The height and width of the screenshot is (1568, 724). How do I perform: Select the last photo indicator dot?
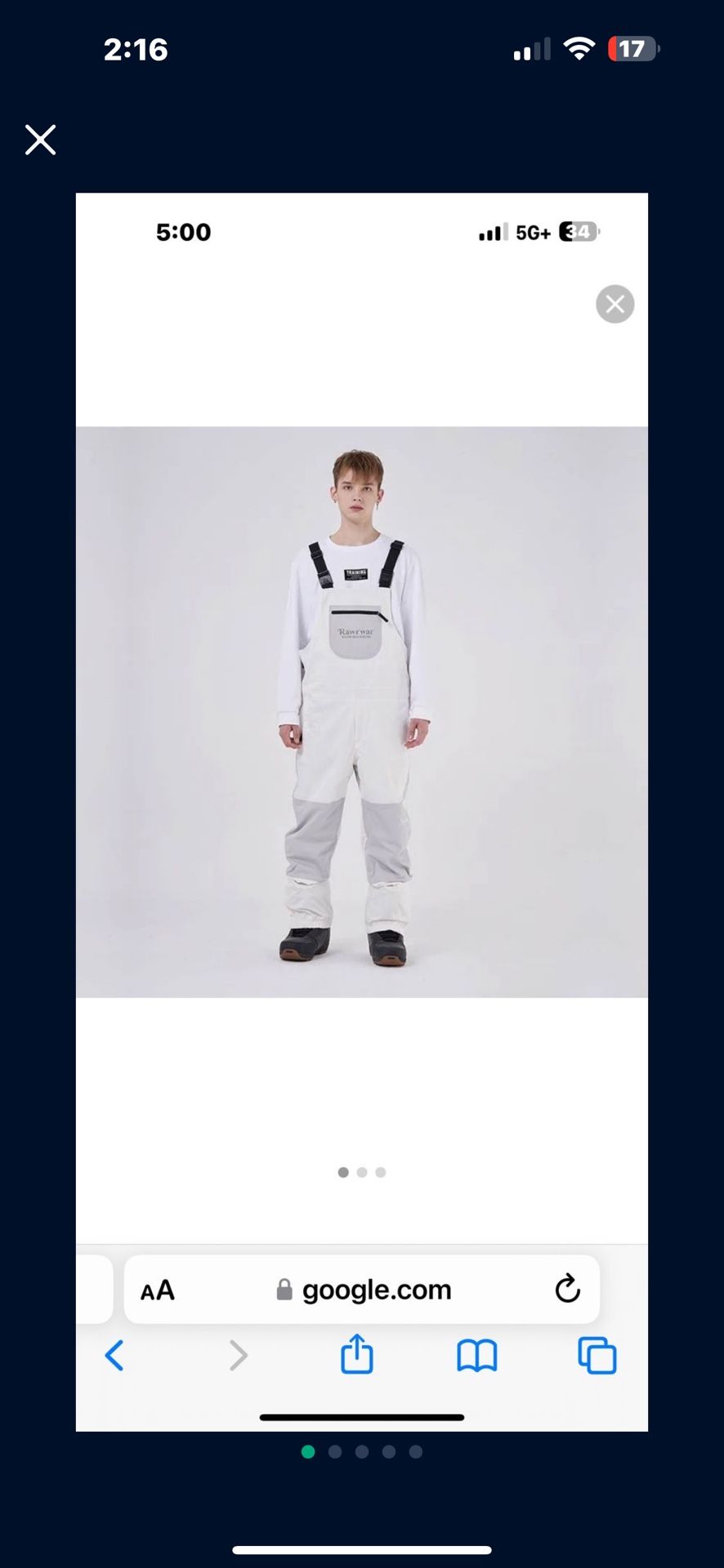click(x=416, y=1451)
